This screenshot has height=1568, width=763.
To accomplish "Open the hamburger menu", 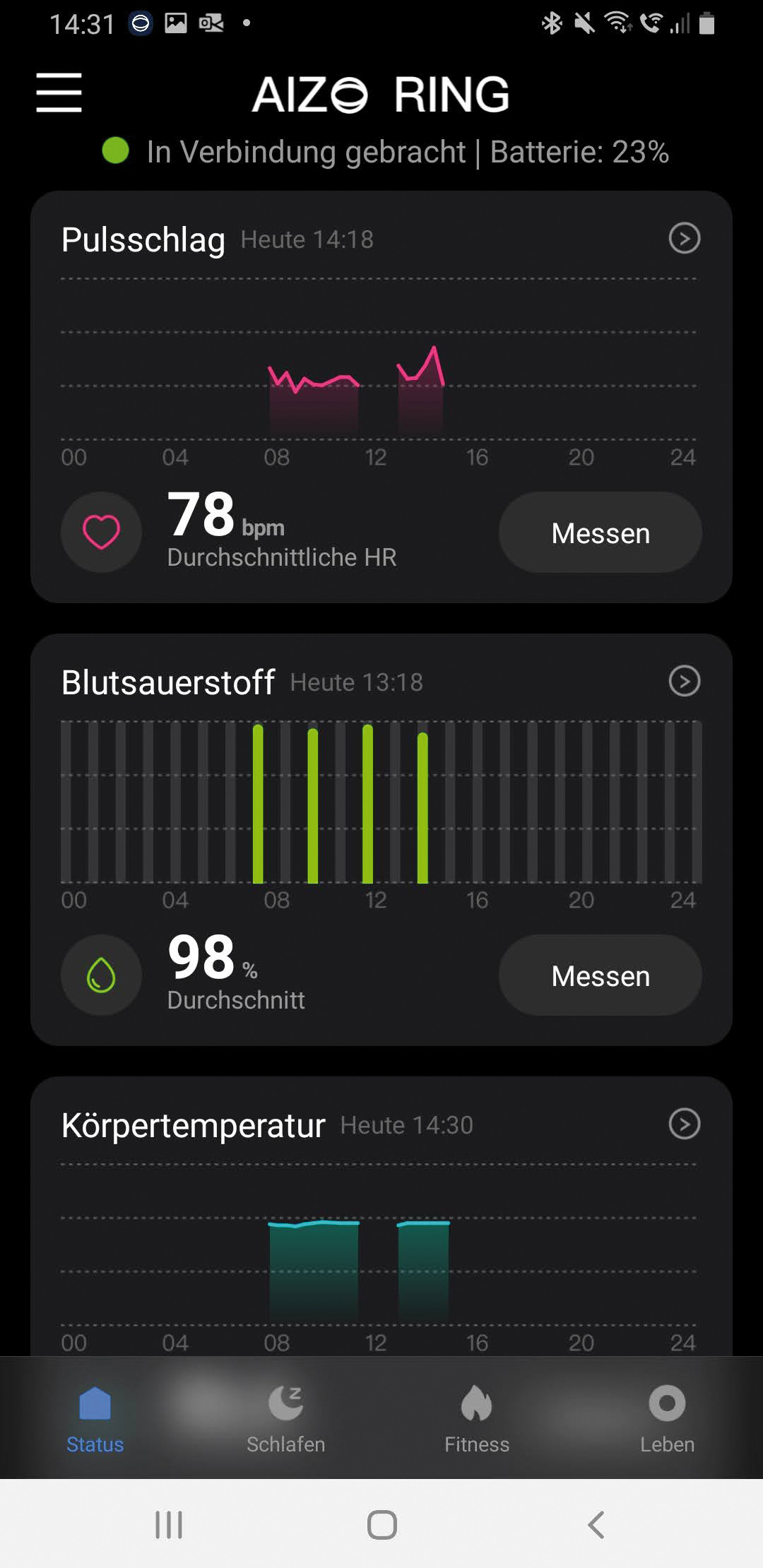I will coord(59,93).
